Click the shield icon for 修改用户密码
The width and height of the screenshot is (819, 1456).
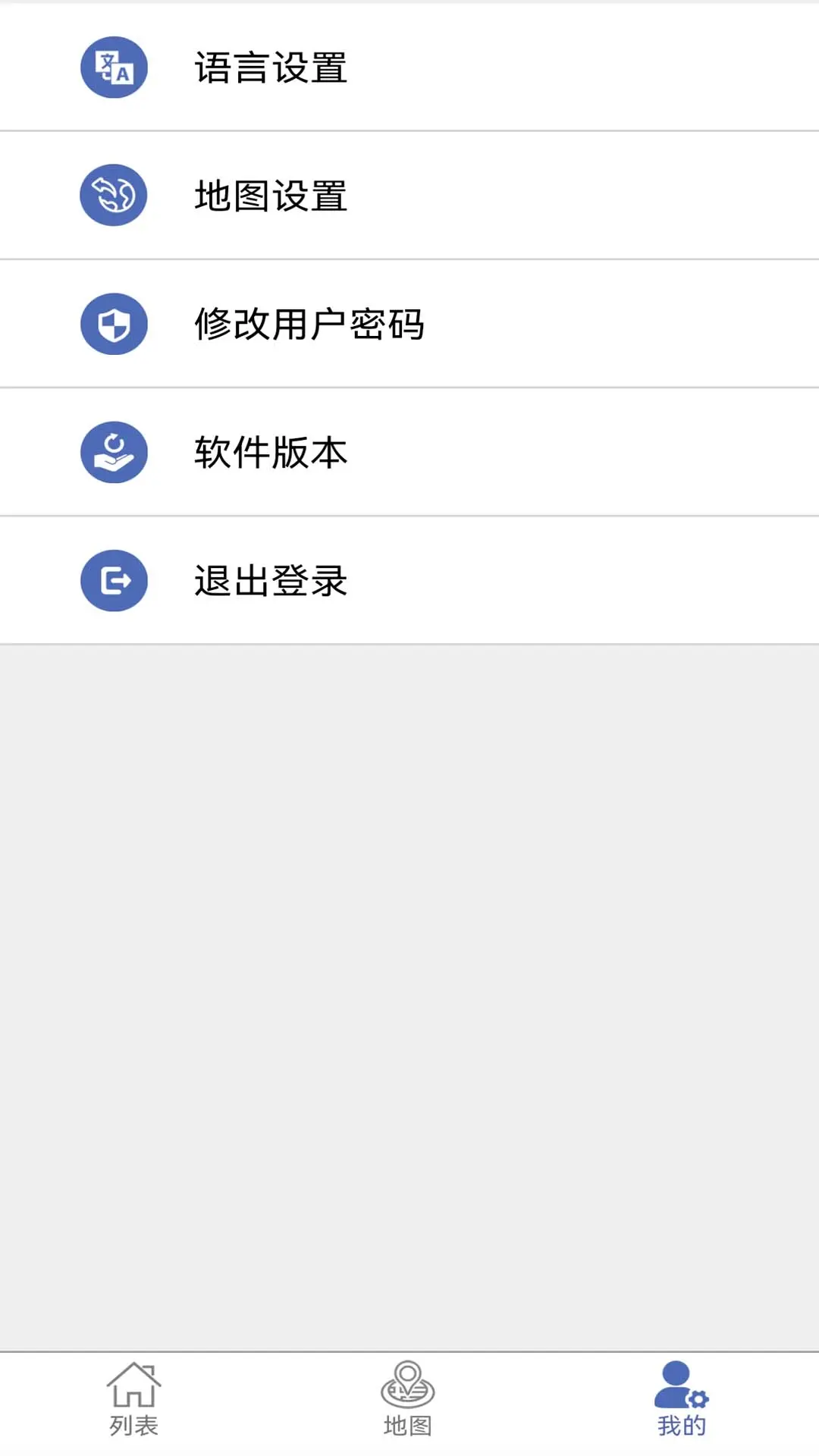pyautogui.click(x=114, y=322)
